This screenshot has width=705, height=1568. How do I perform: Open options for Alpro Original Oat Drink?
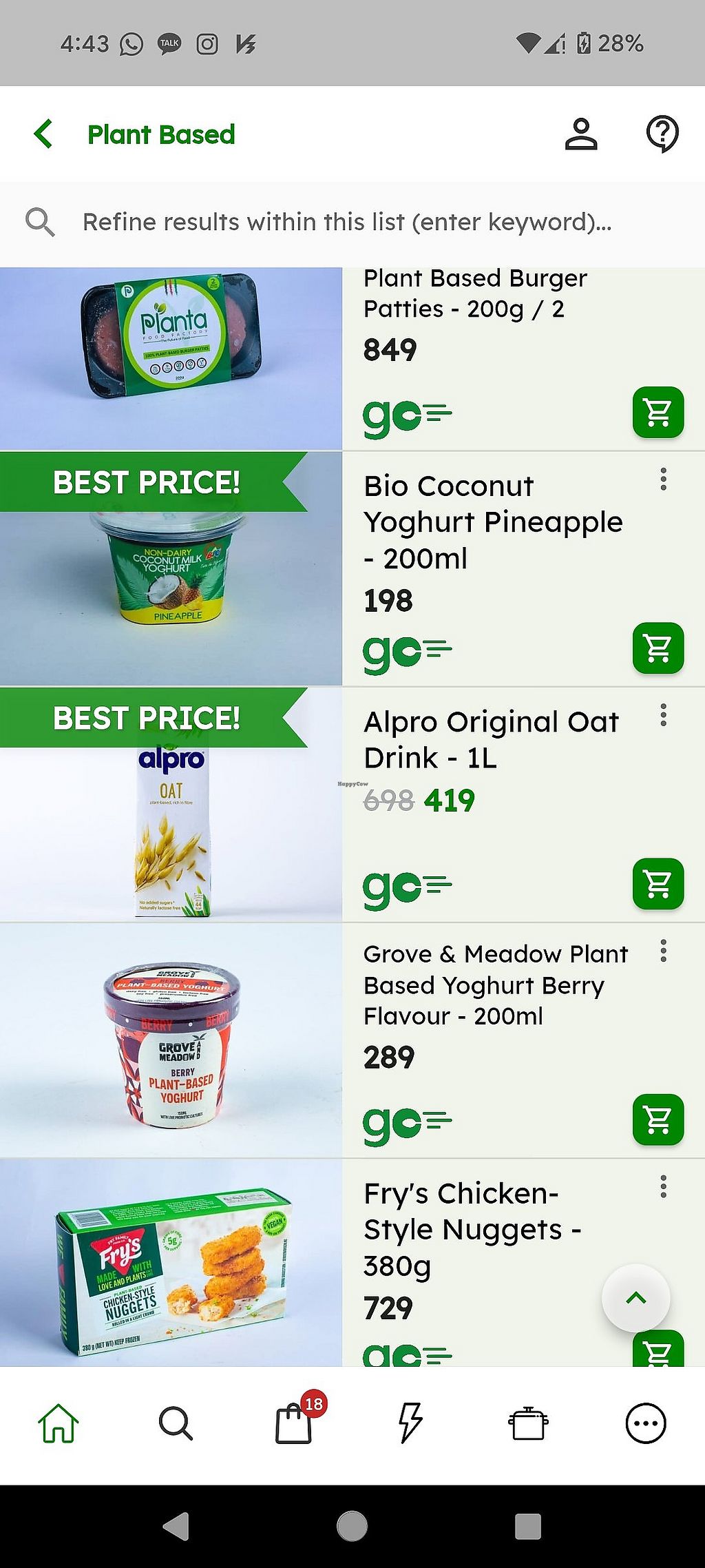663,715
